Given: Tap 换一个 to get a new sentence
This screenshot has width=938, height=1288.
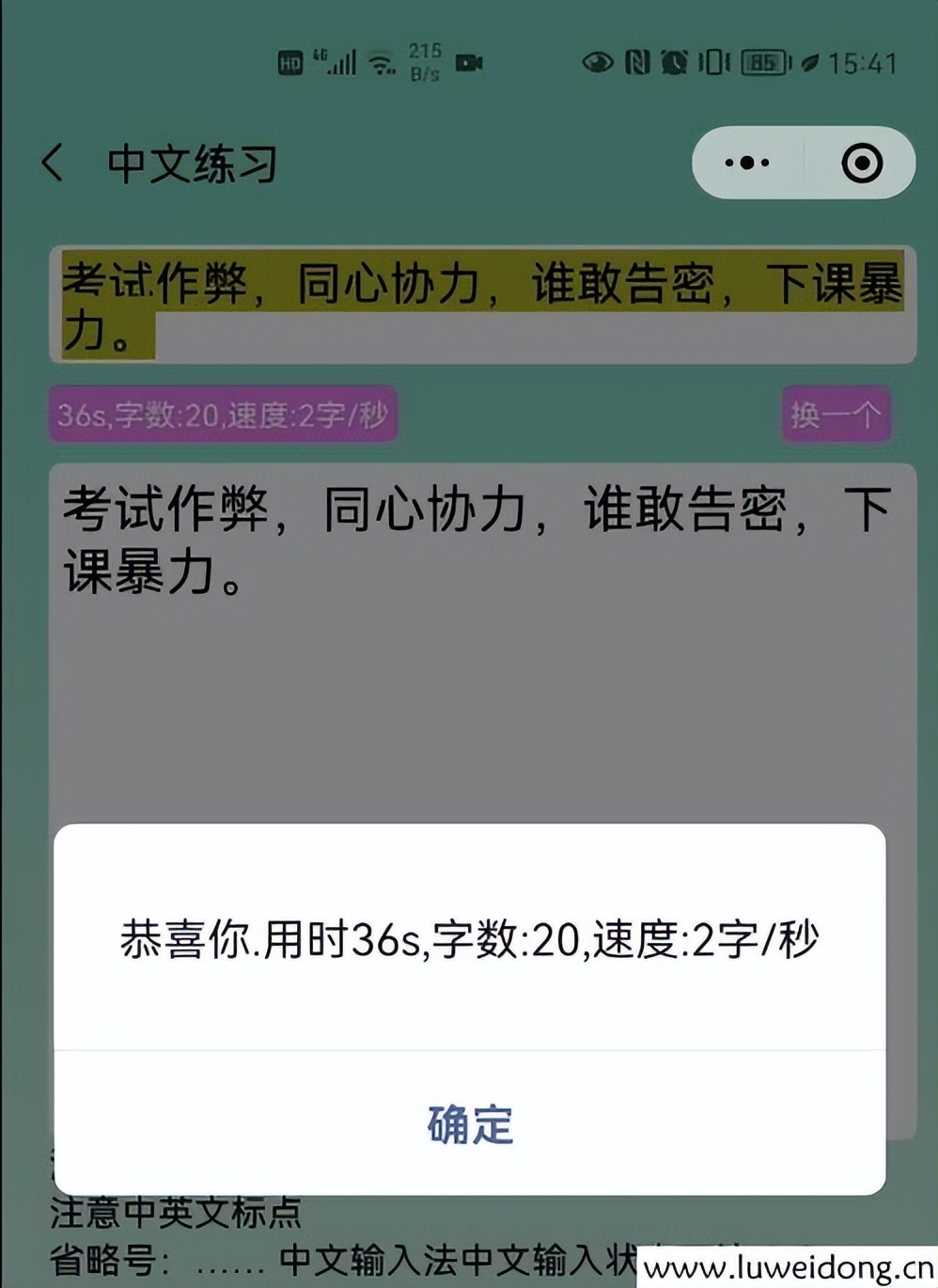Looking at the screenshot, I should (x=835, y=412).
